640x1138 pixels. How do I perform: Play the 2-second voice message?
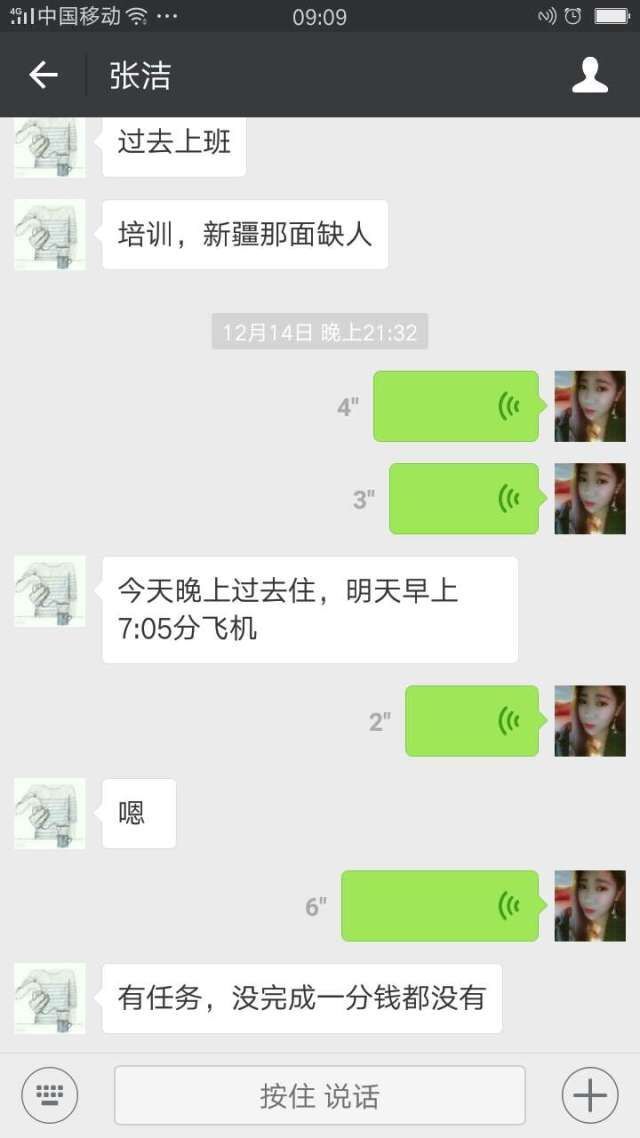[472, 720]
